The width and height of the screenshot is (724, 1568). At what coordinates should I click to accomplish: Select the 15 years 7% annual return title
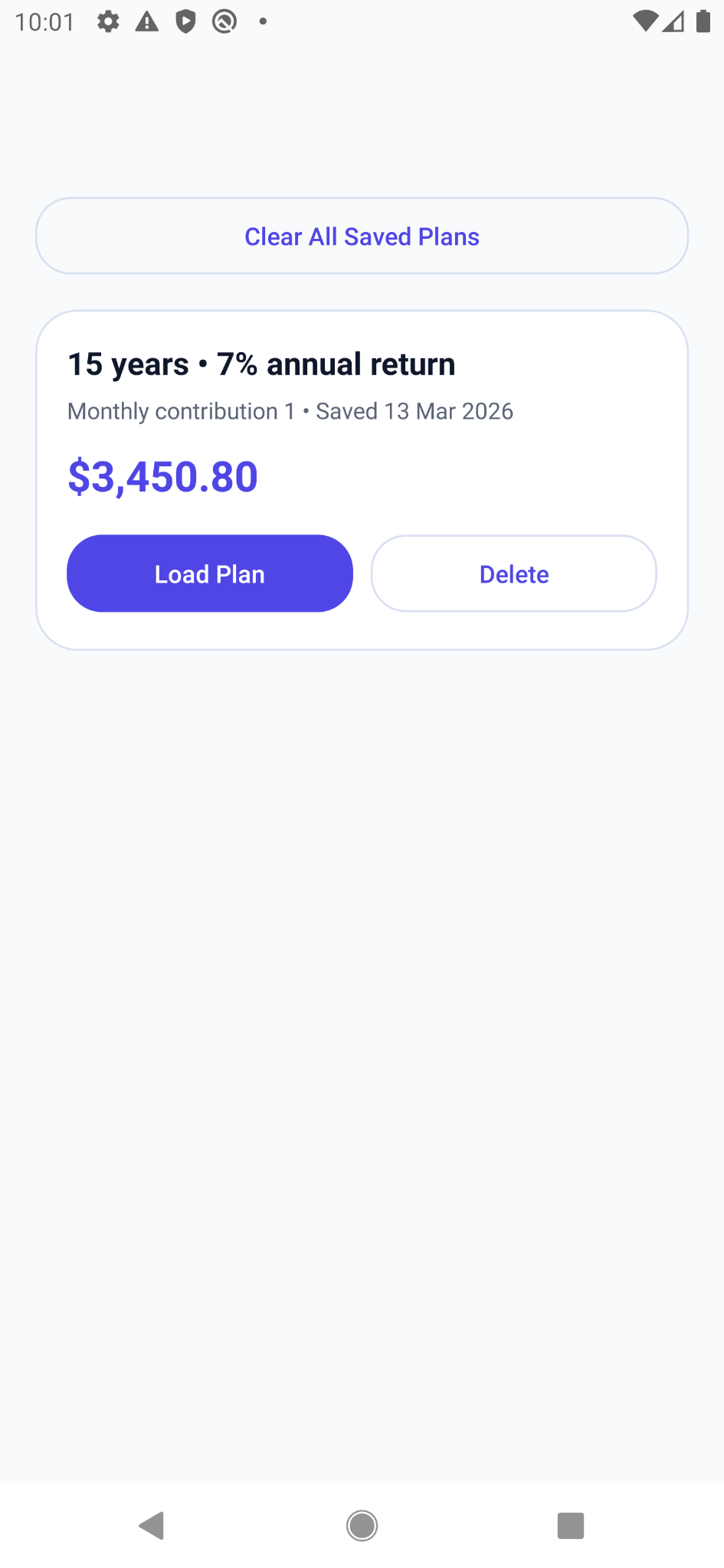point(261,364)
